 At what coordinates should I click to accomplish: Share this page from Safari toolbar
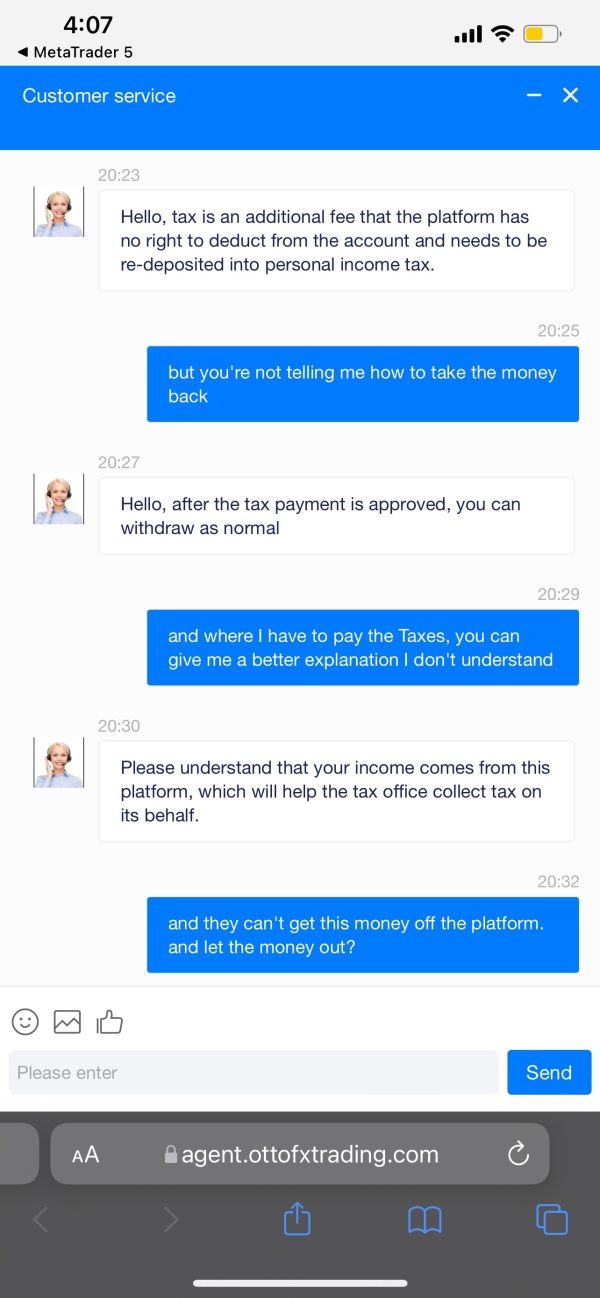297,1219
